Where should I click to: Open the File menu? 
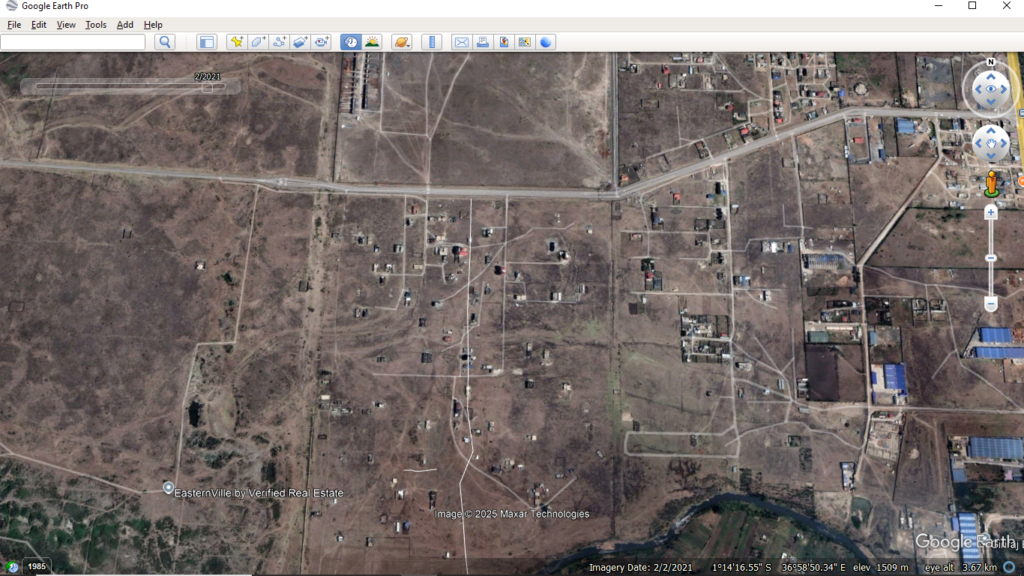[14, 25]
